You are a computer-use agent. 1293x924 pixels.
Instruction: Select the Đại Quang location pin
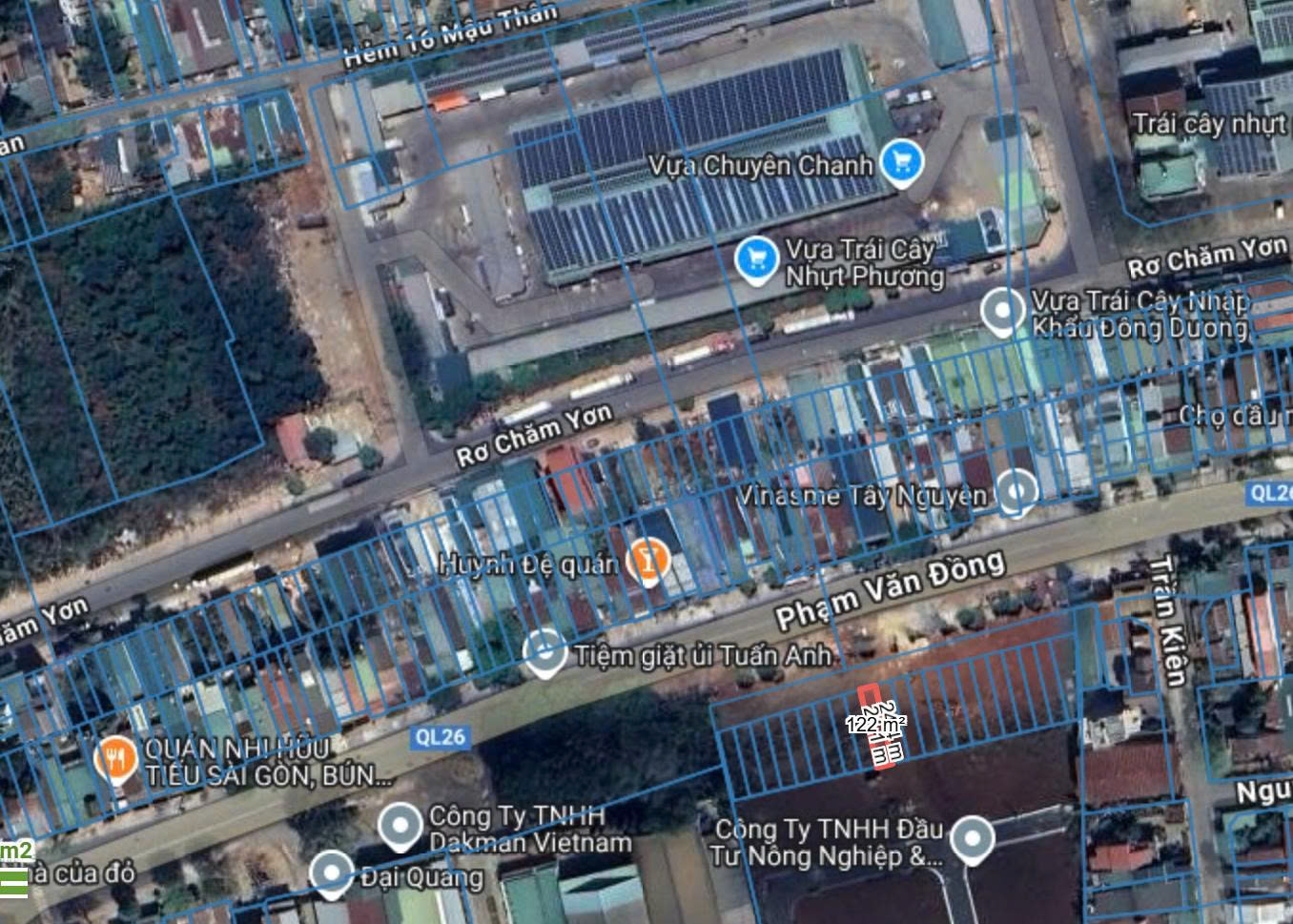pyautogui.click(x=332, y=874)
